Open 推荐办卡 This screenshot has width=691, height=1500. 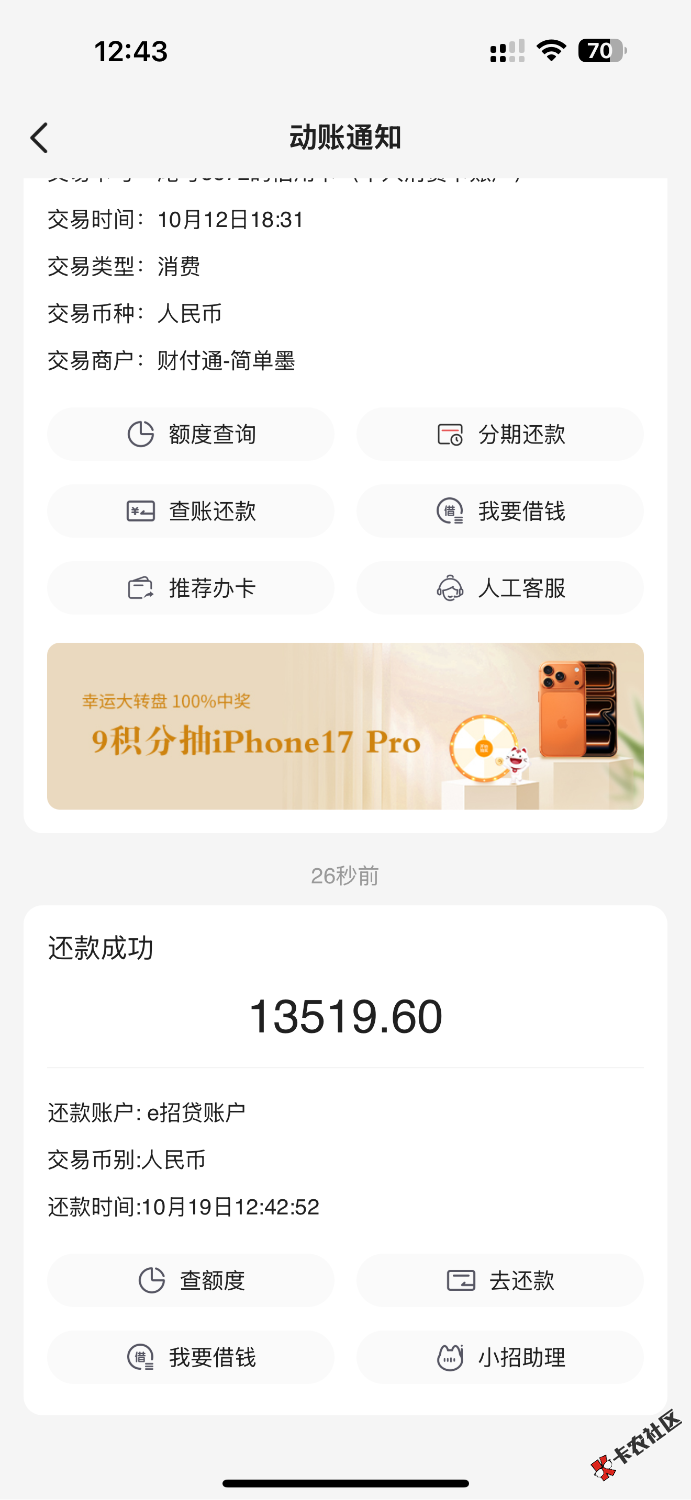point(191,588)
